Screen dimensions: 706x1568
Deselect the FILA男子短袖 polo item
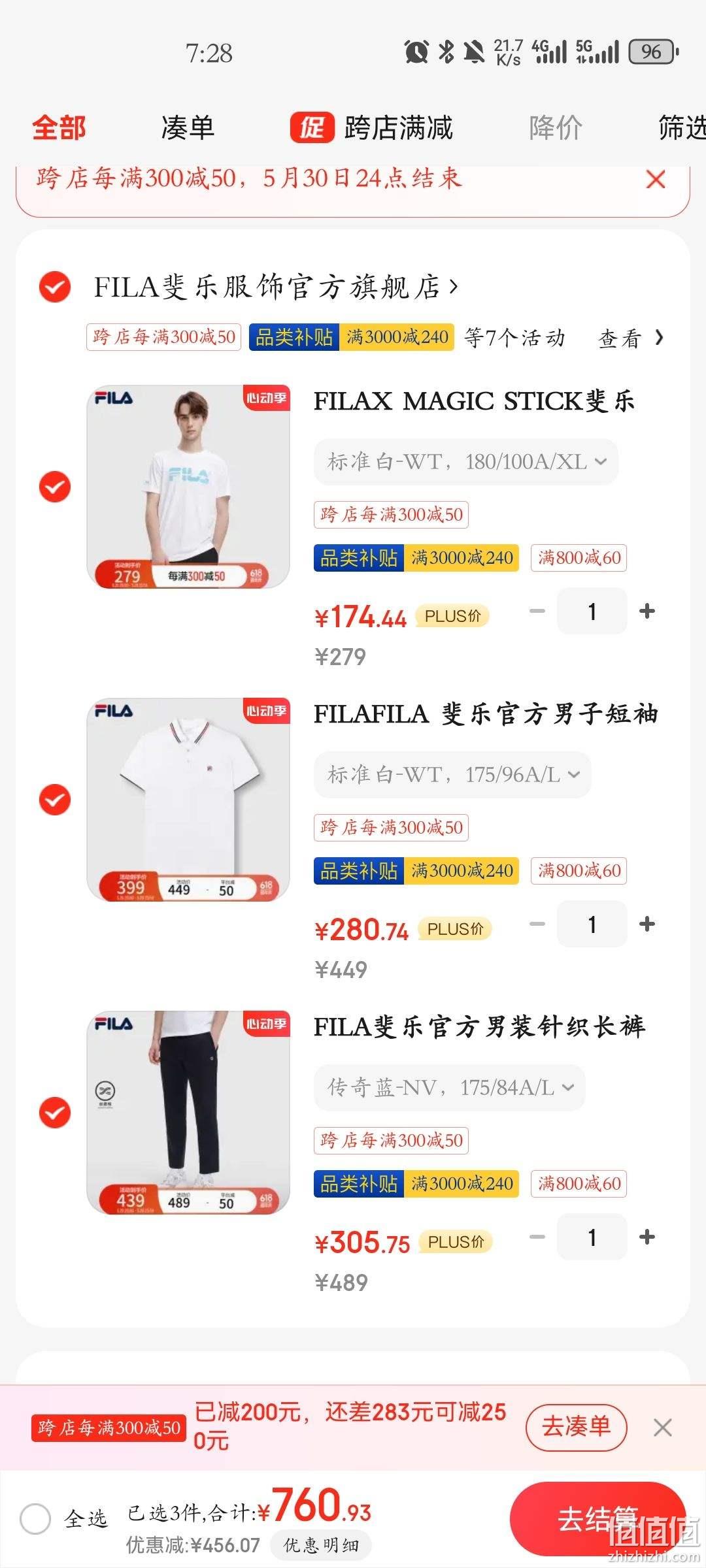point(55,800)
